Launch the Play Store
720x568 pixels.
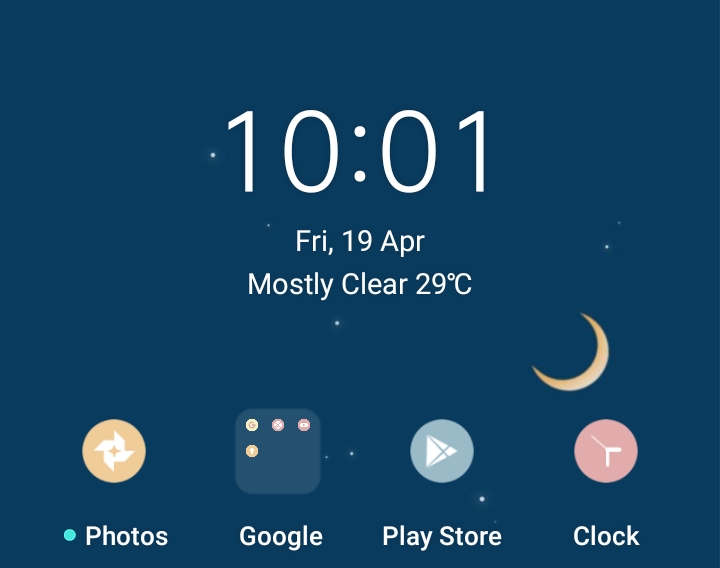pyautogui.click(x=441, y=451)
